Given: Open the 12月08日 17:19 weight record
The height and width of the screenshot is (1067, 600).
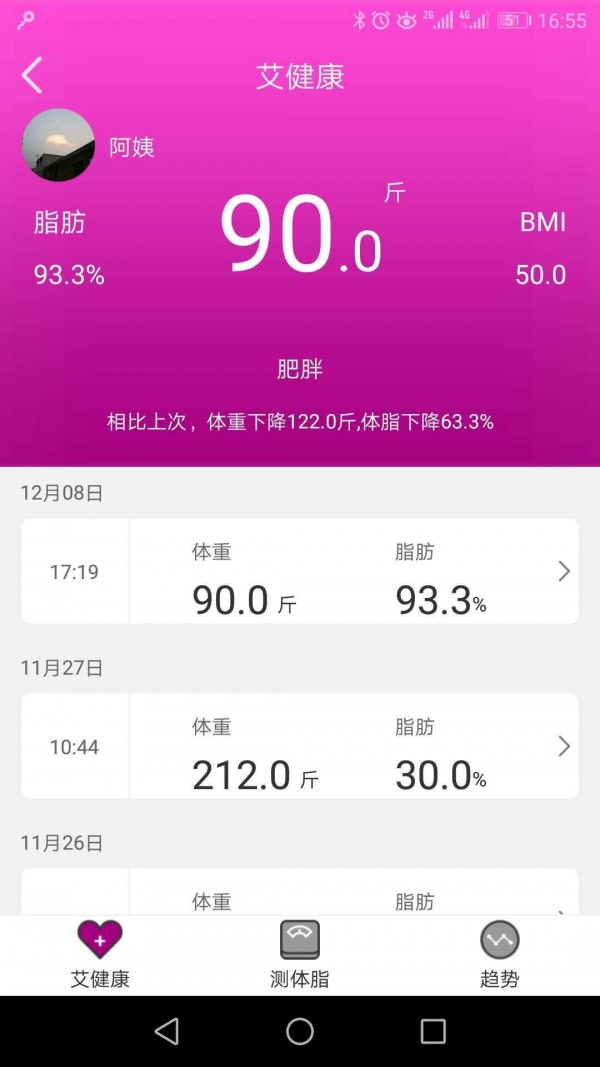Looking at the screenshot, I should [300, 571].
